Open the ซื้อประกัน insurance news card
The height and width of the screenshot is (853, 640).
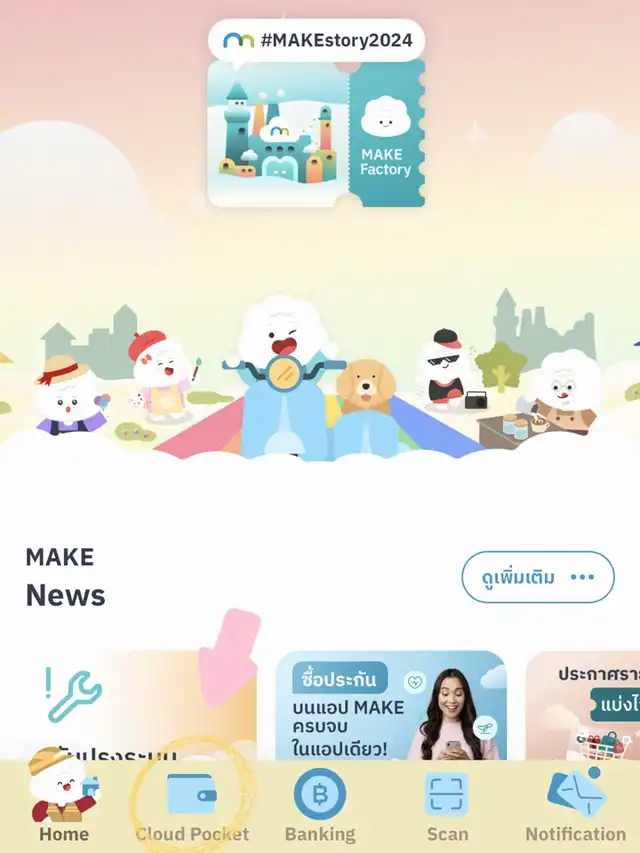(x=391, y=705)
